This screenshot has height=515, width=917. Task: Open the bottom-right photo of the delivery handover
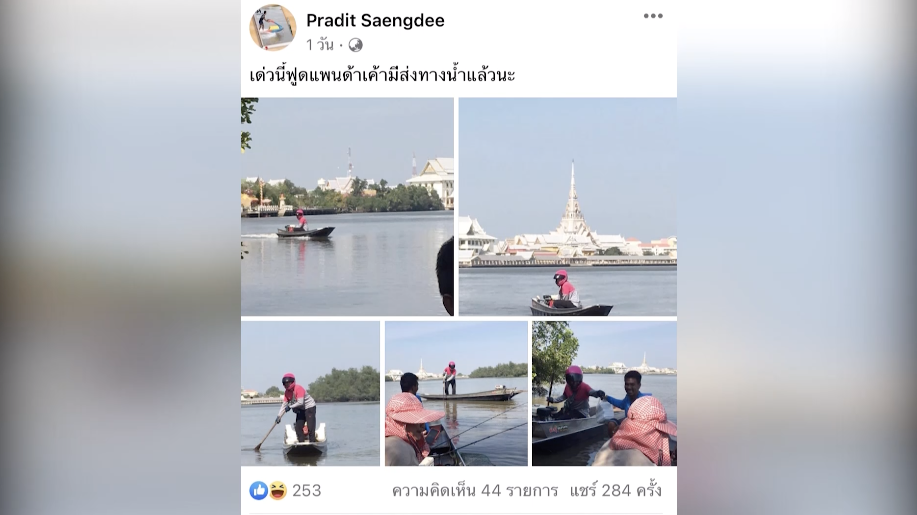coord(604,393)
